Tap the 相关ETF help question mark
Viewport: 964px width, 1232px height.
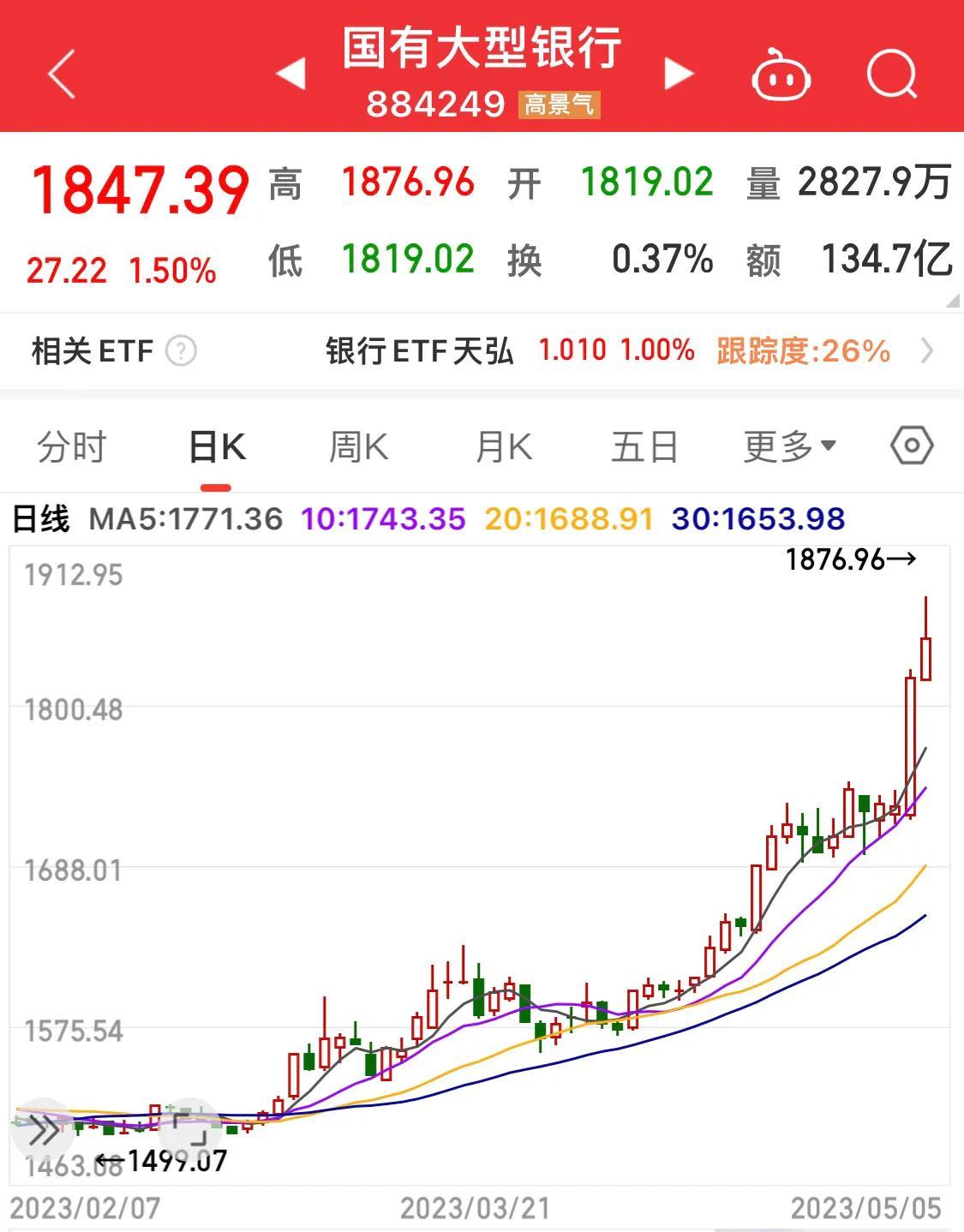pyautogui.click(x=181, y=350)
